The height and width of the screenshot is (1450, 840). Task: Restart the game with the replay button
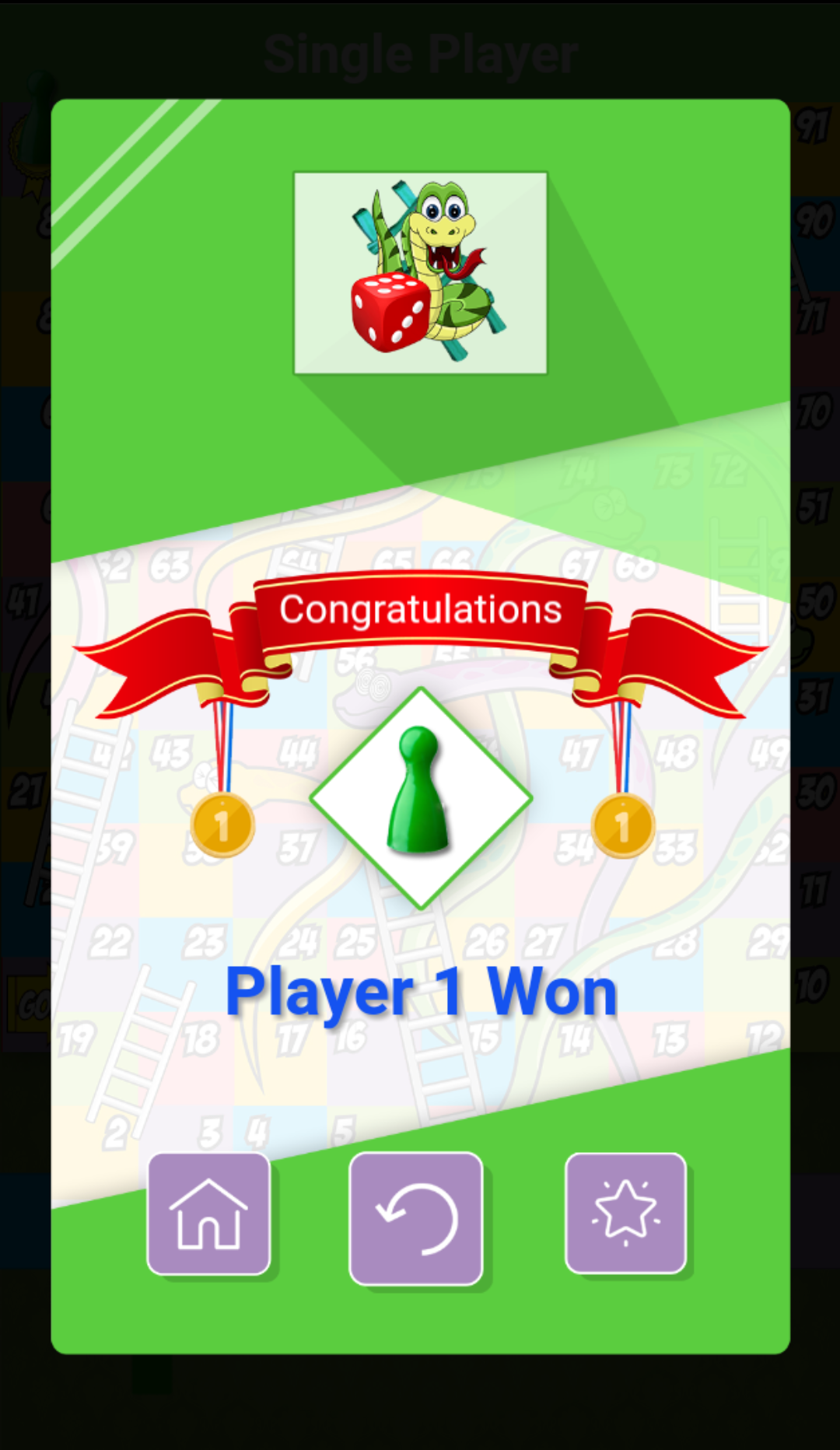coord(416,1218)
